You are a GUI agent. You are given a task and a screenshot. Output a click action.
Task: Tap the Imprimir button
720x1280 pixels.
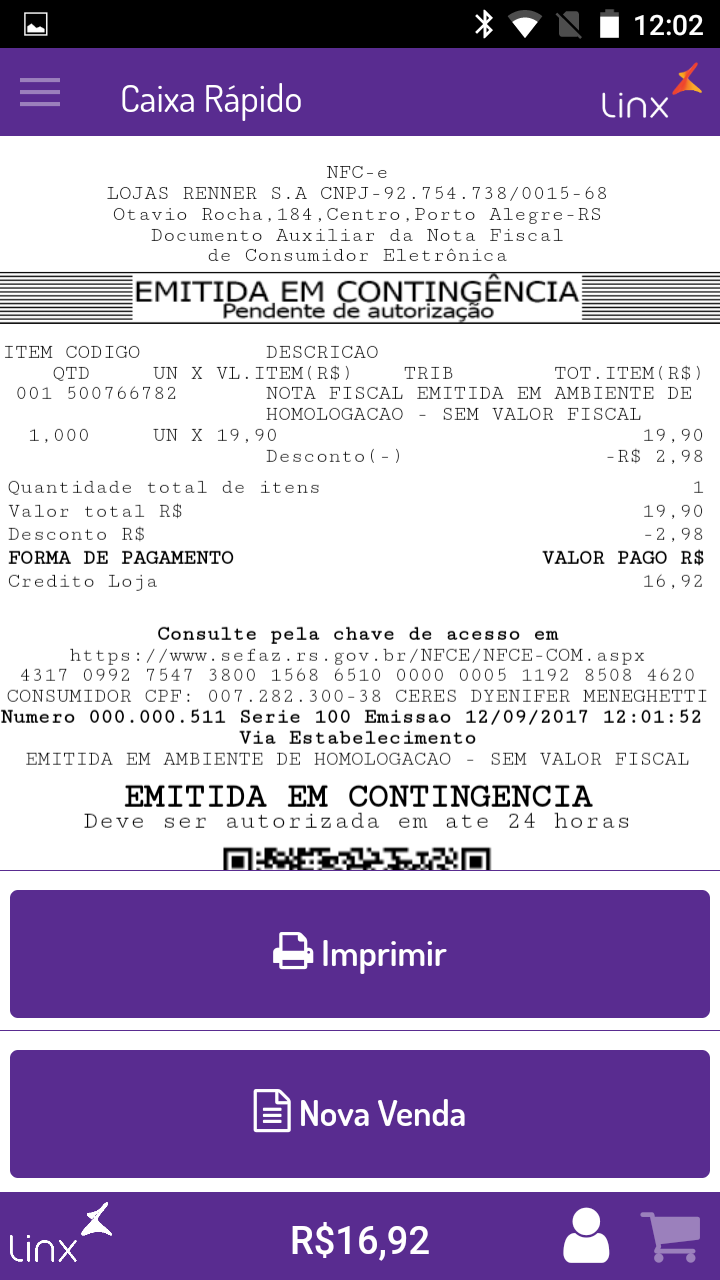point(360,953)
